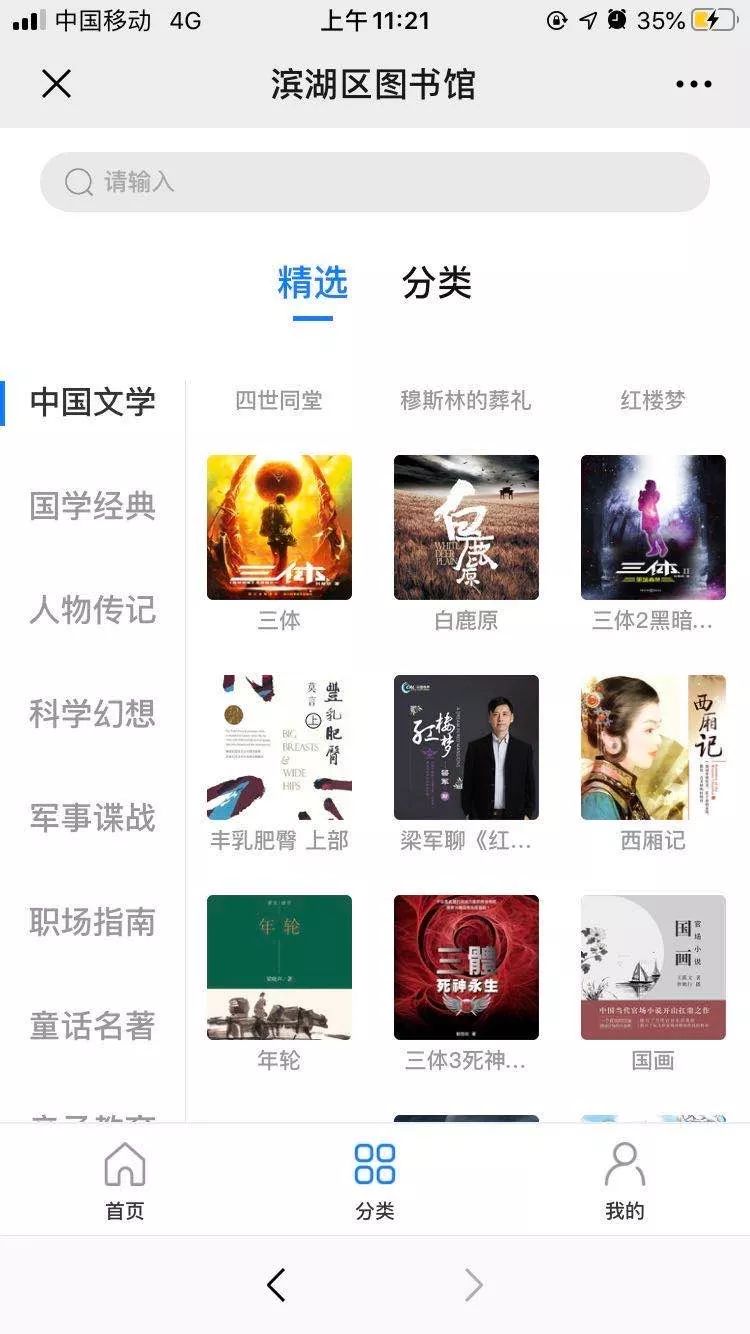
Task: Close the 滨湖区图书馆 page
Action: click(x=57, y=84)
